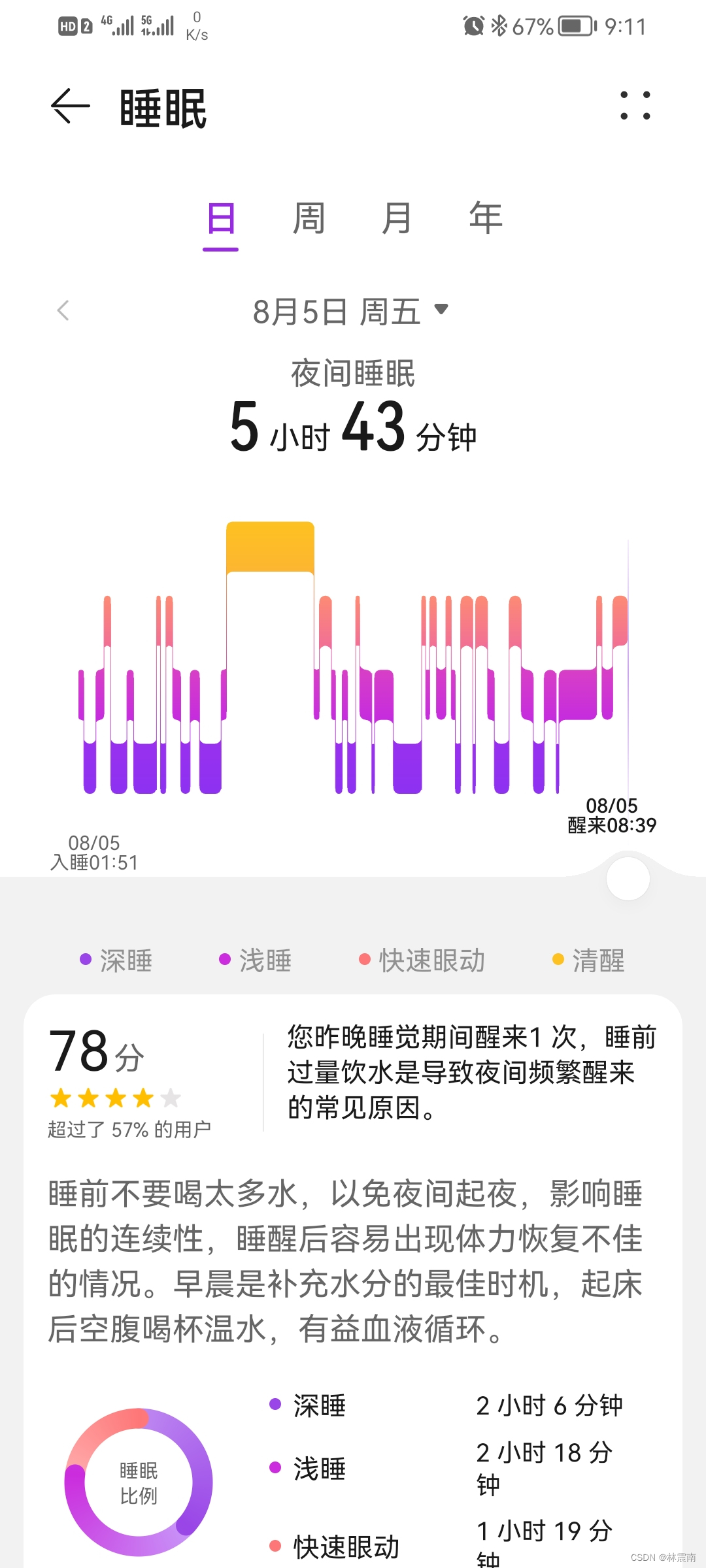The width and height of the screenshot is (706, 1568).
Task: Switch to the 周 tab
Action: (309, 219)
